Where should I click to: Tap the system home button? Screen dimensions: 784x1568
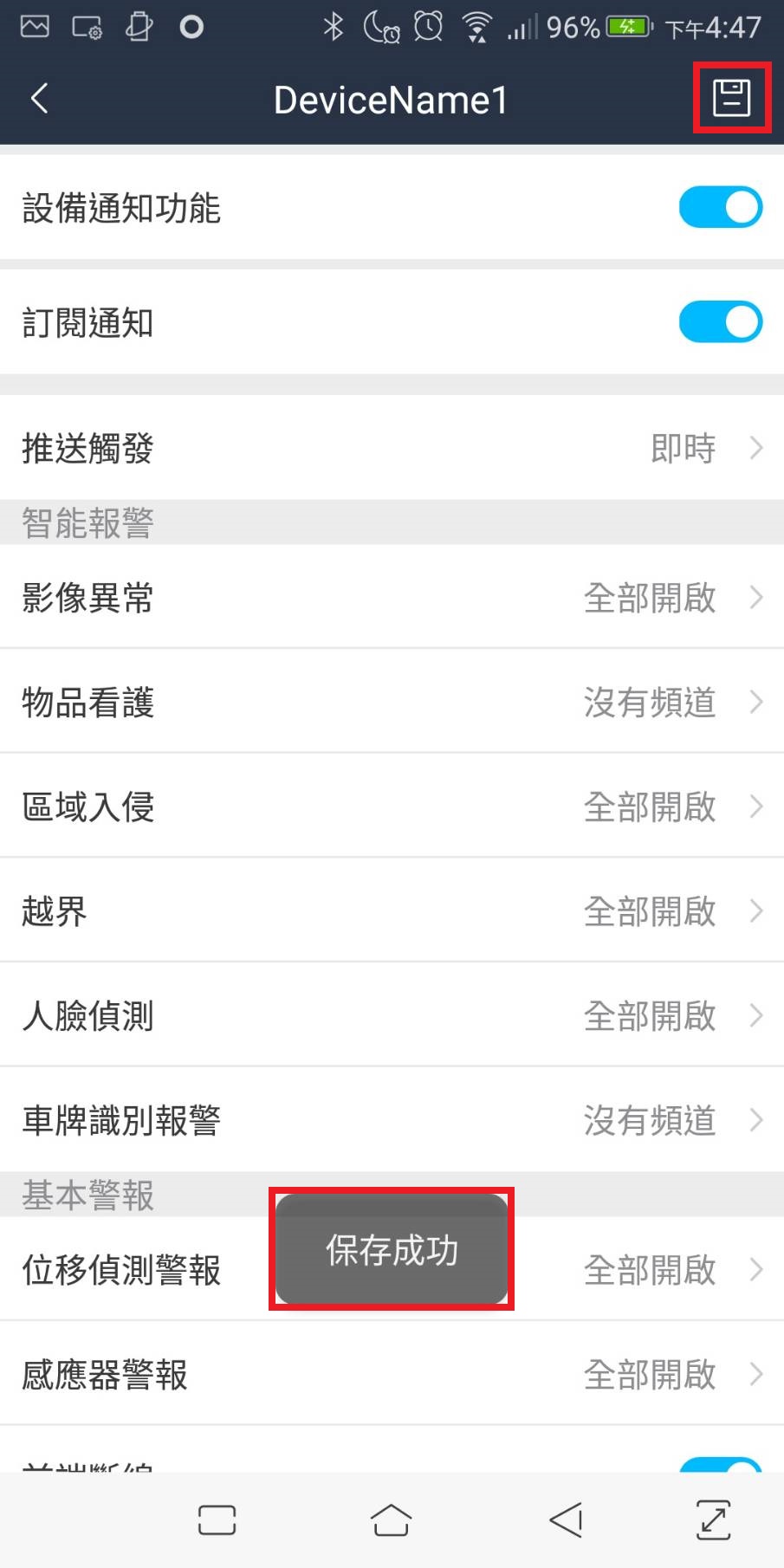(391, 1519)
